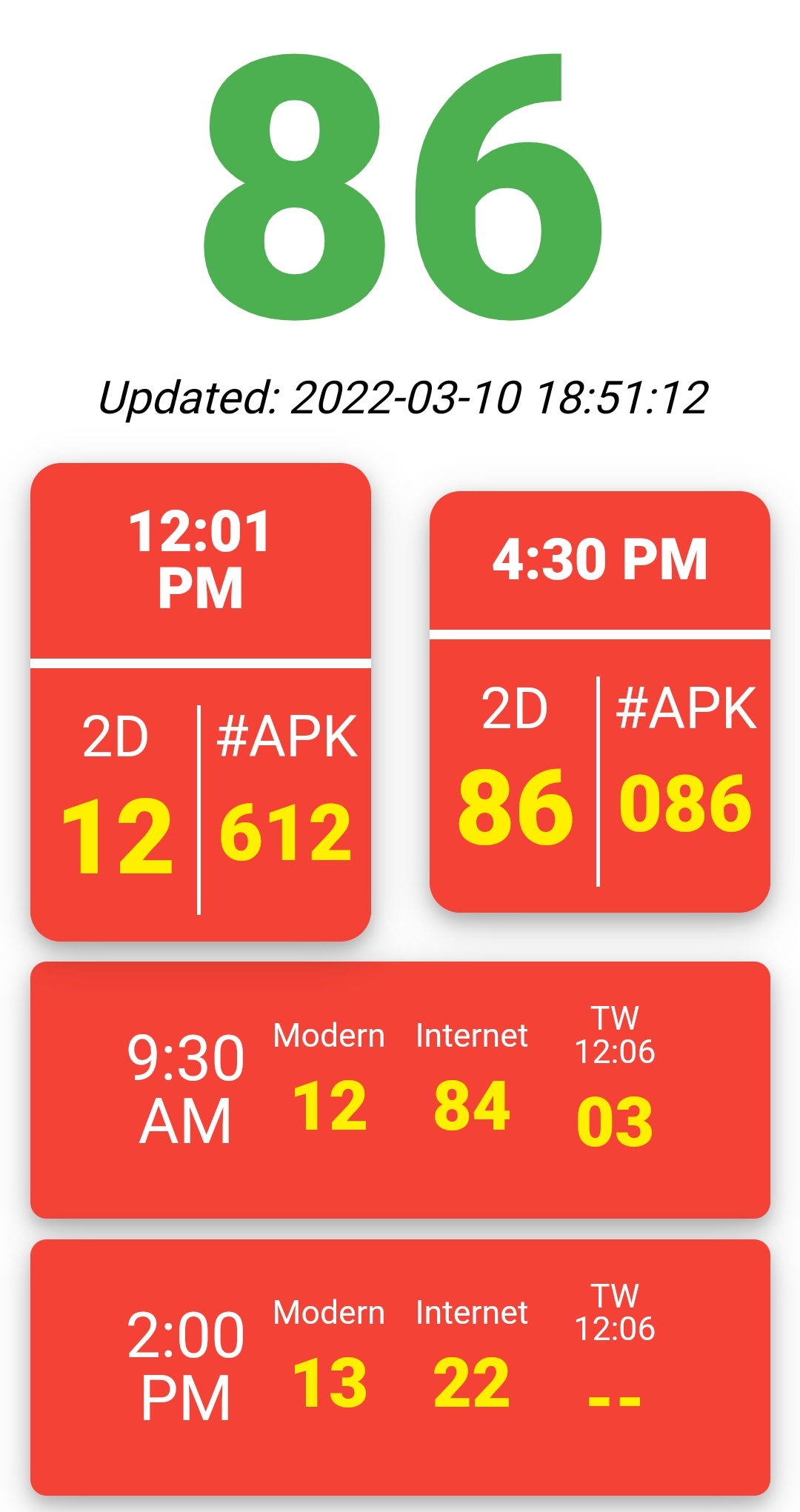The image size is (800, 1512).
Task: Open the 4:30 PM result card
Action: tap(600, 702)
